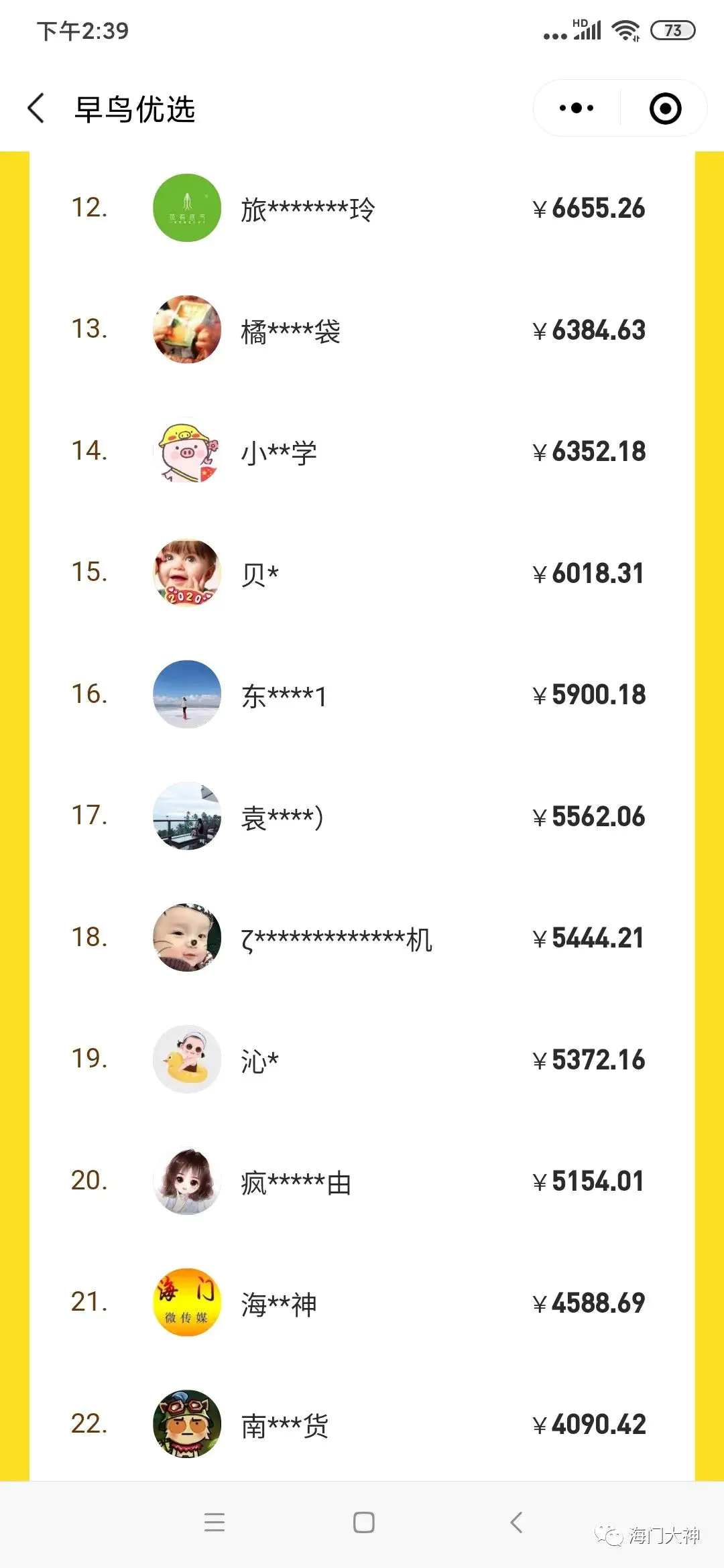Close the 早鸟优选 mini program
Screen dimensions: 724x1568
(665, 109)
